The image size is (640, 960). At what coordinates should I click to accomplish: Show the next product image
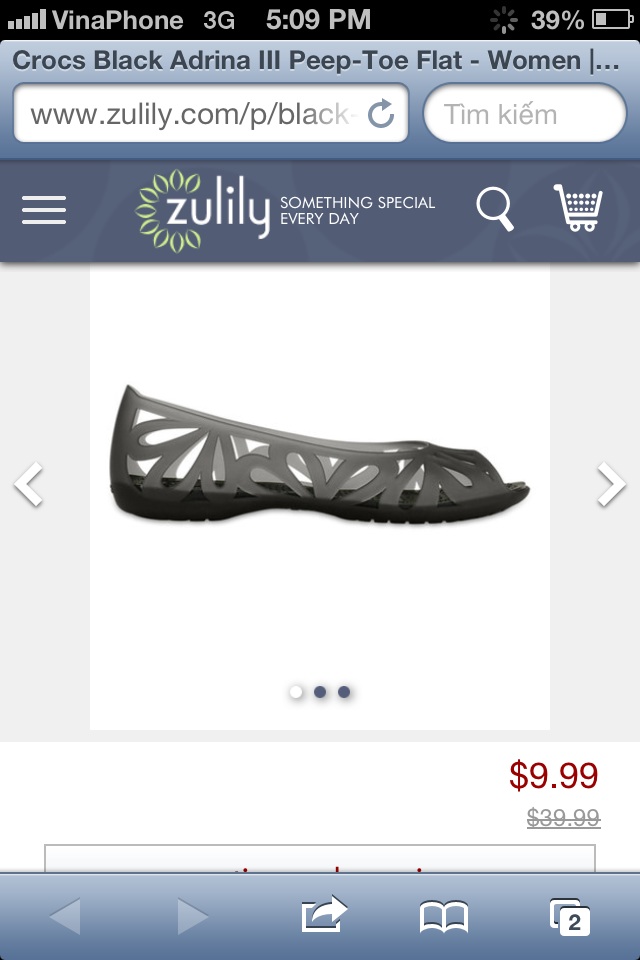click(610, 485)
